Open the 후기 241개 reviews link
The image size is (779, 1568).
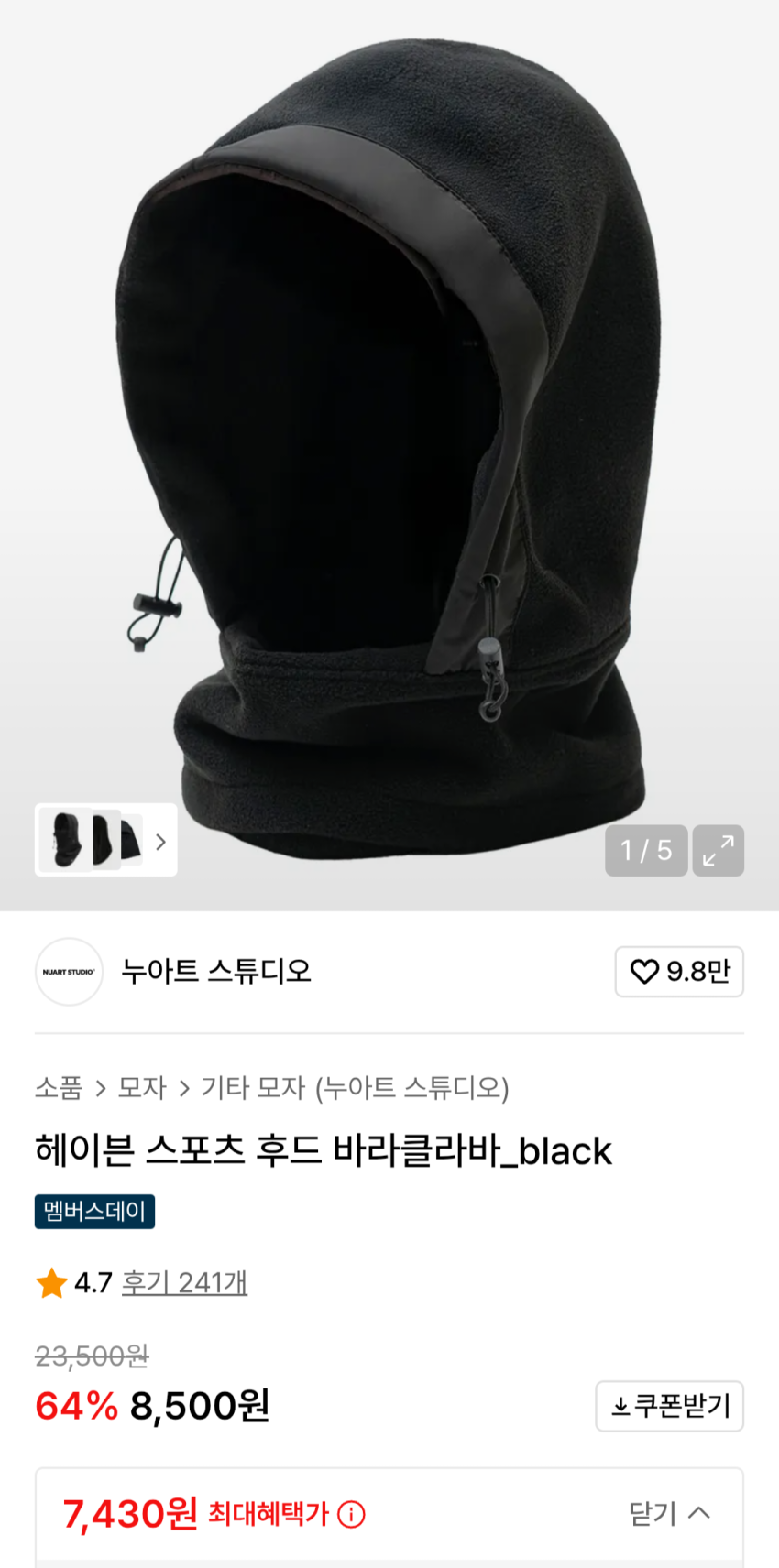pyautogui.click(x=184, y=1282)
